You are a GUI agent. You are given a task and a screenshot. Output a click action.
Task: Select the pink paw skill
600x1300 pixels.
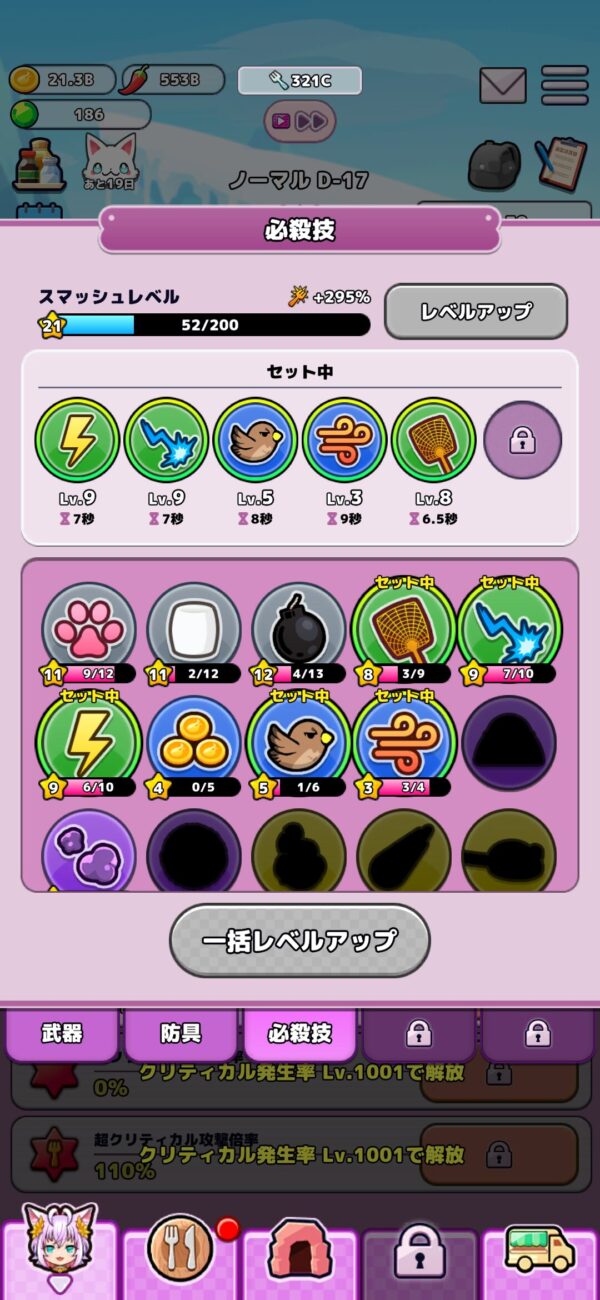tap(89, 630)
